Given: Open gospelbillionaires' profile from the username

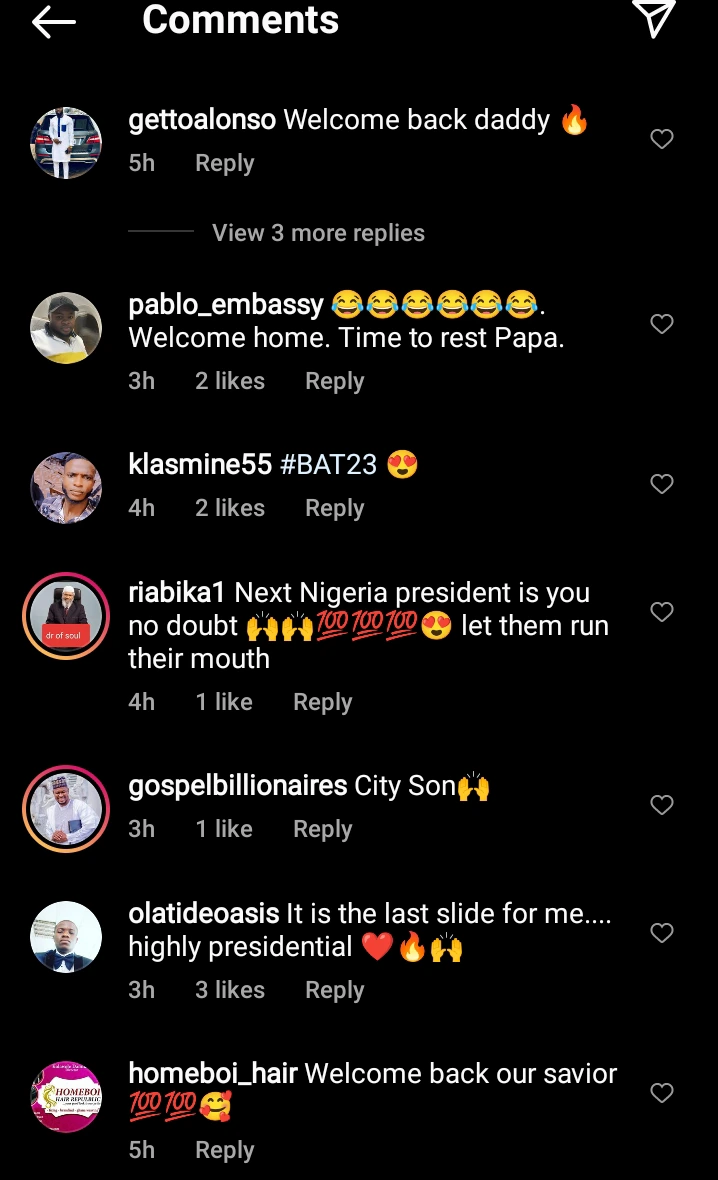Looking at the screenshot, I should coord(238,786).
